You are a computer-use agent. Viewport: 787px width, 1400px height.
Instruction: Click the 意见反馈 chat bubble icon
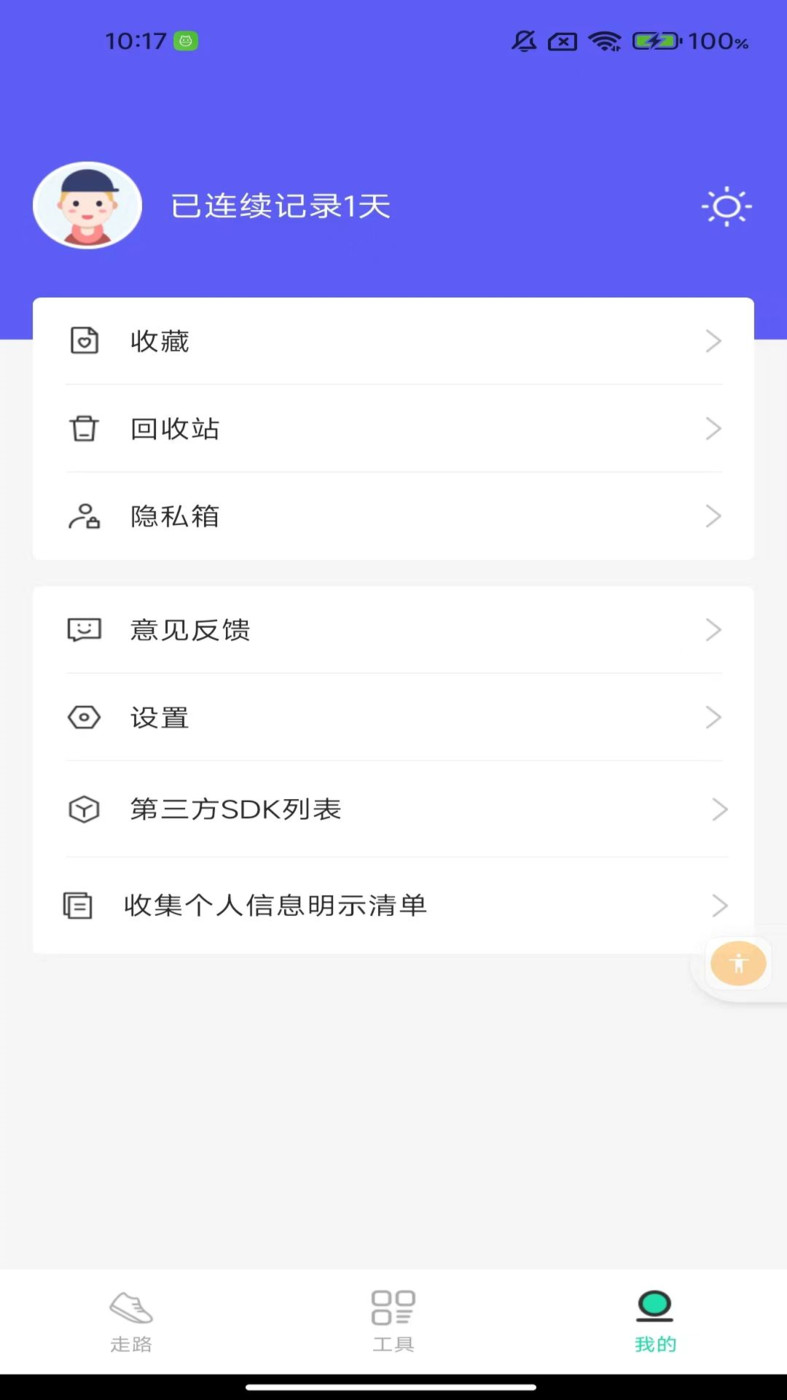click(85, 630)
